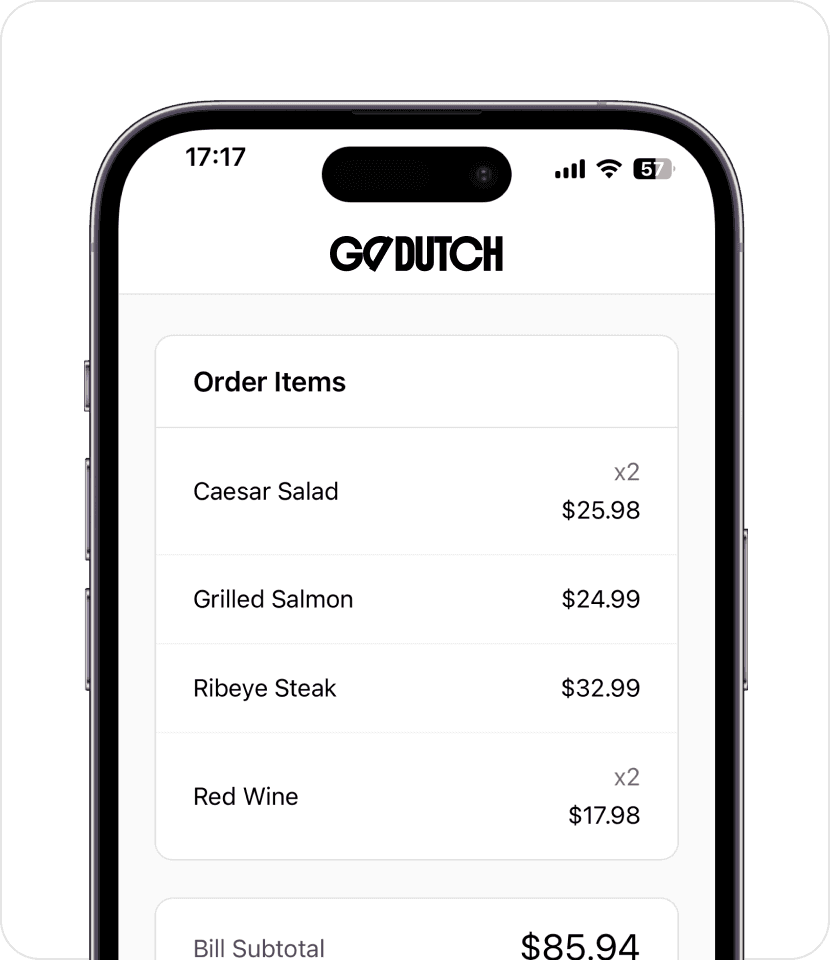Screen dimensions: 830x960
Task: Tap the Bill Subtotal label
Action: tap(259, 948)
